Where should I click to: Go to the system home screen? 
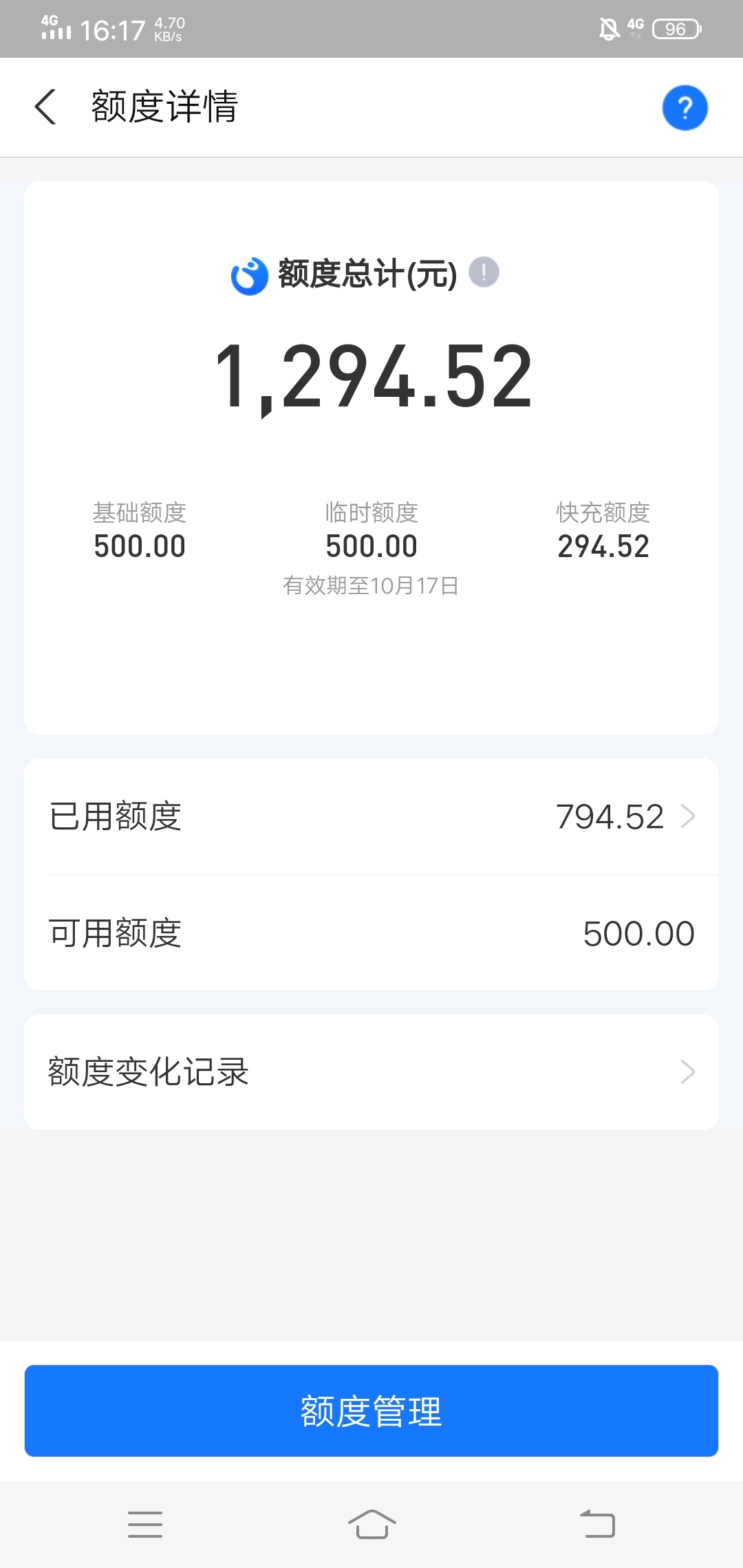click(371, 1525)
